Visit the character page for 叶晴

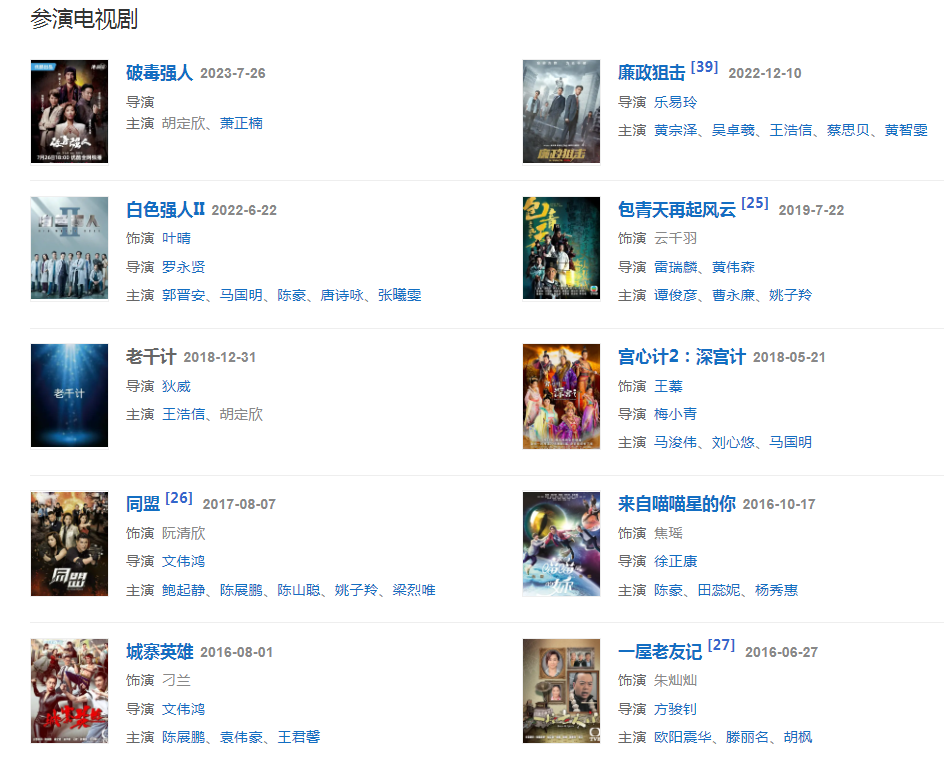[x=176, y=238]
